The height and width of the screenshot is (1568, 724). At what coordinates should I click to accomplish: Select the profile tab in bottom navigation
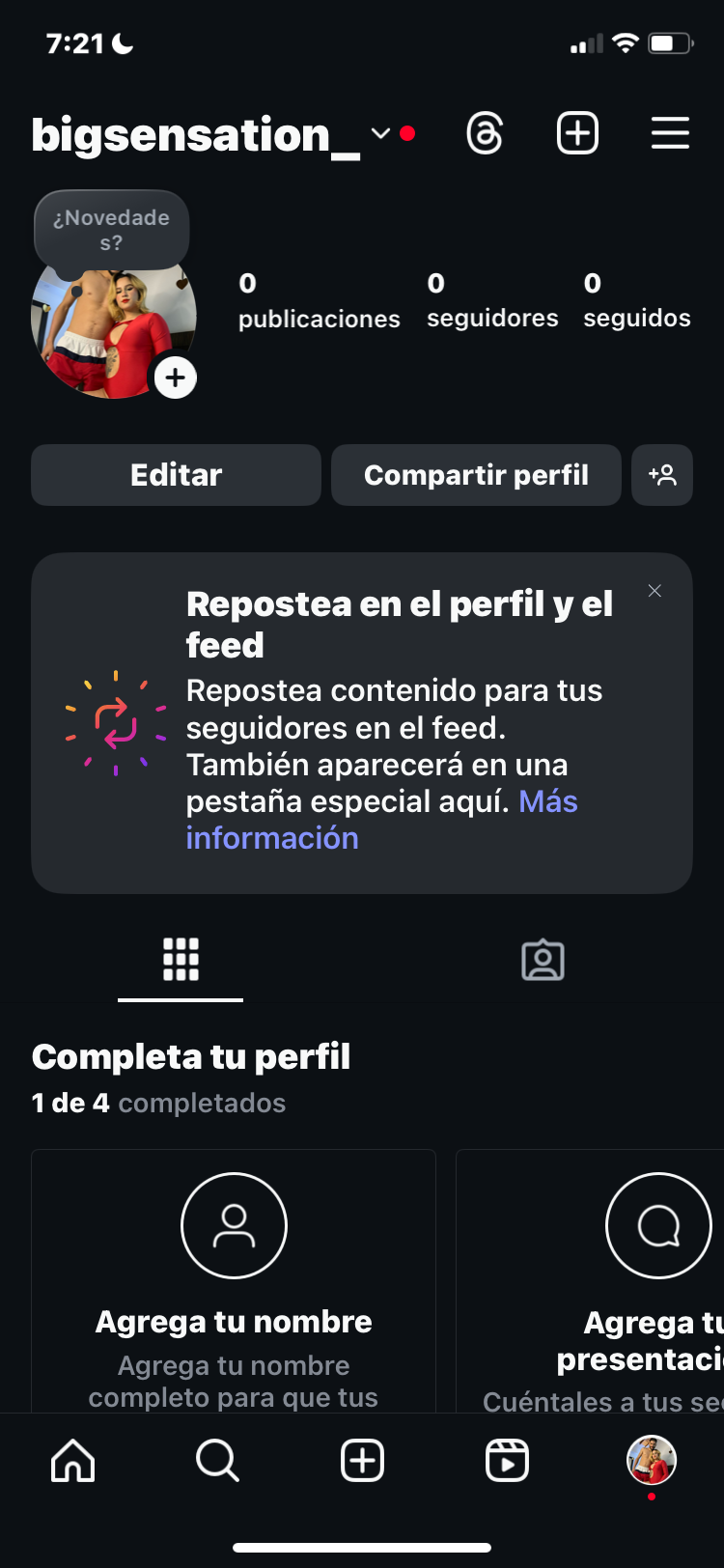652,1460
